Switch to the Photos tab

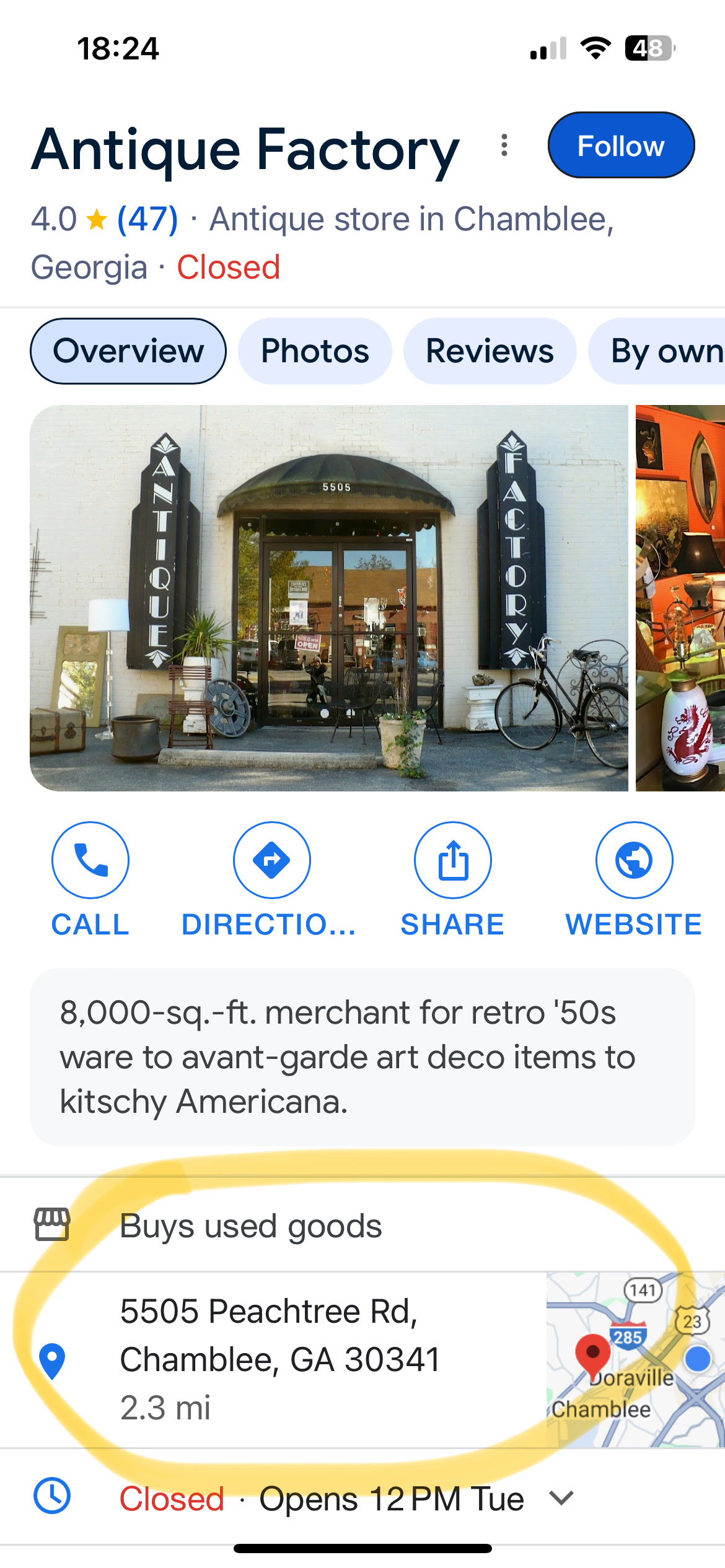(x=315, y=351)
